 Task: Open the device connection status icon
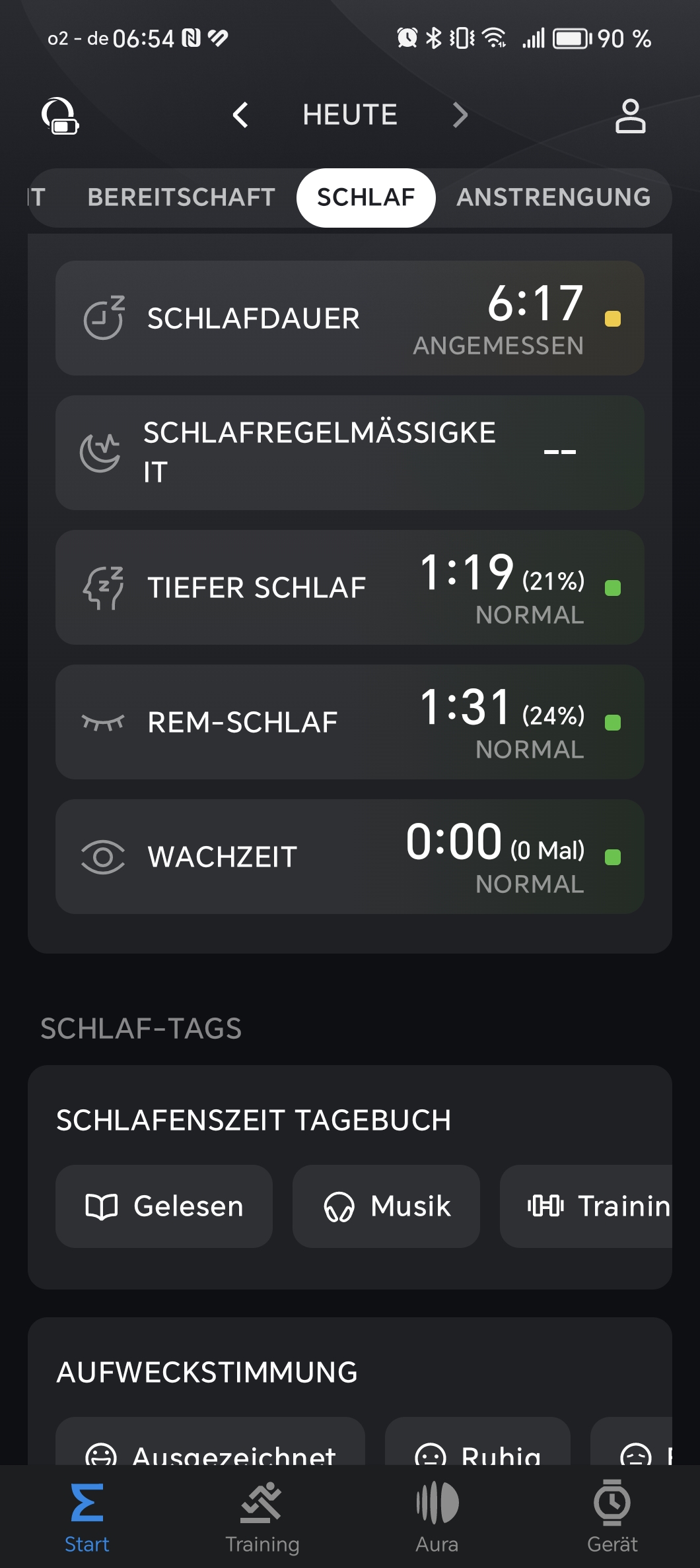click(60, 116)
